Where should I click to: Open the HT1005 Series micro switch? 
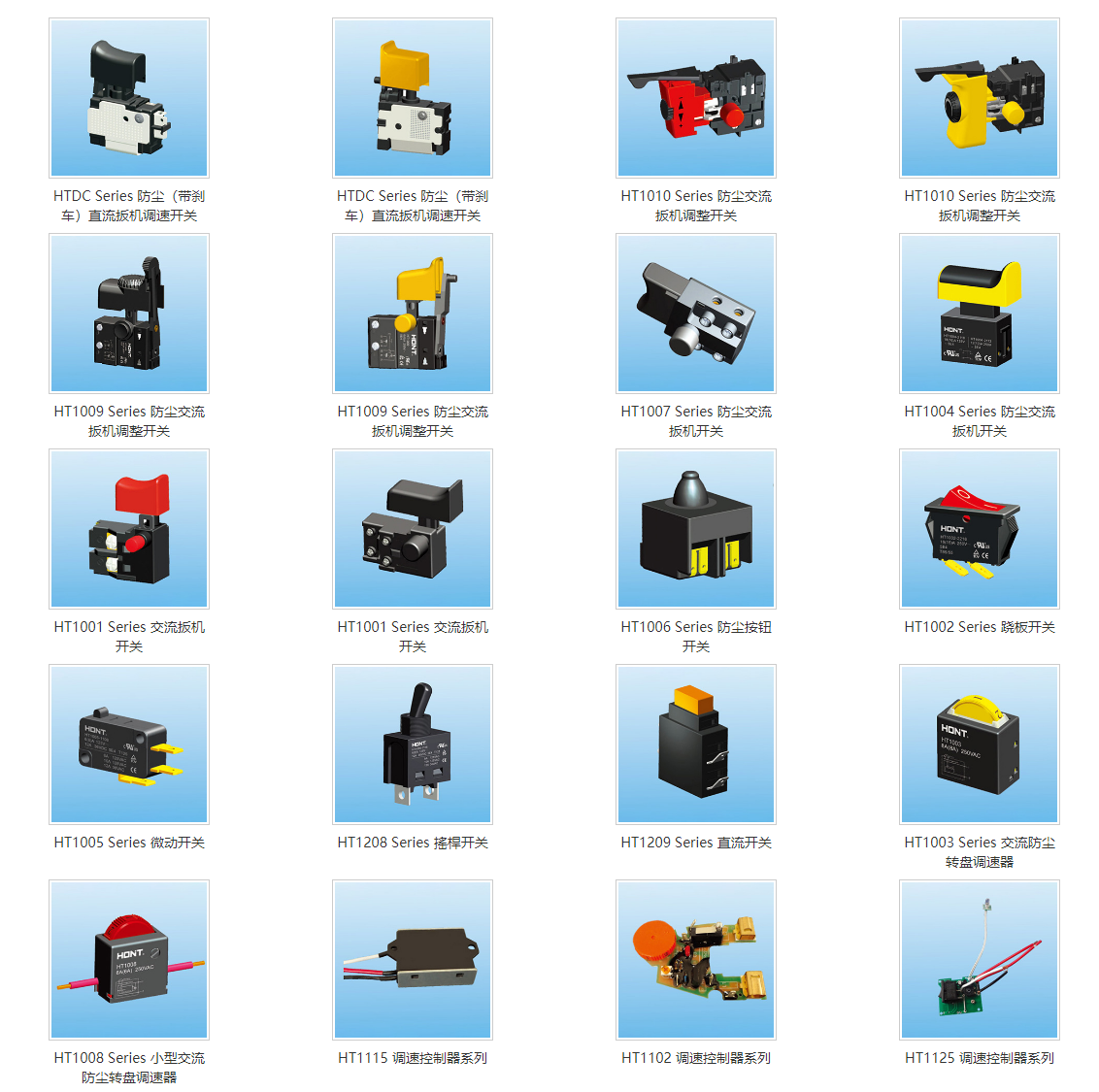pos(129,745)
